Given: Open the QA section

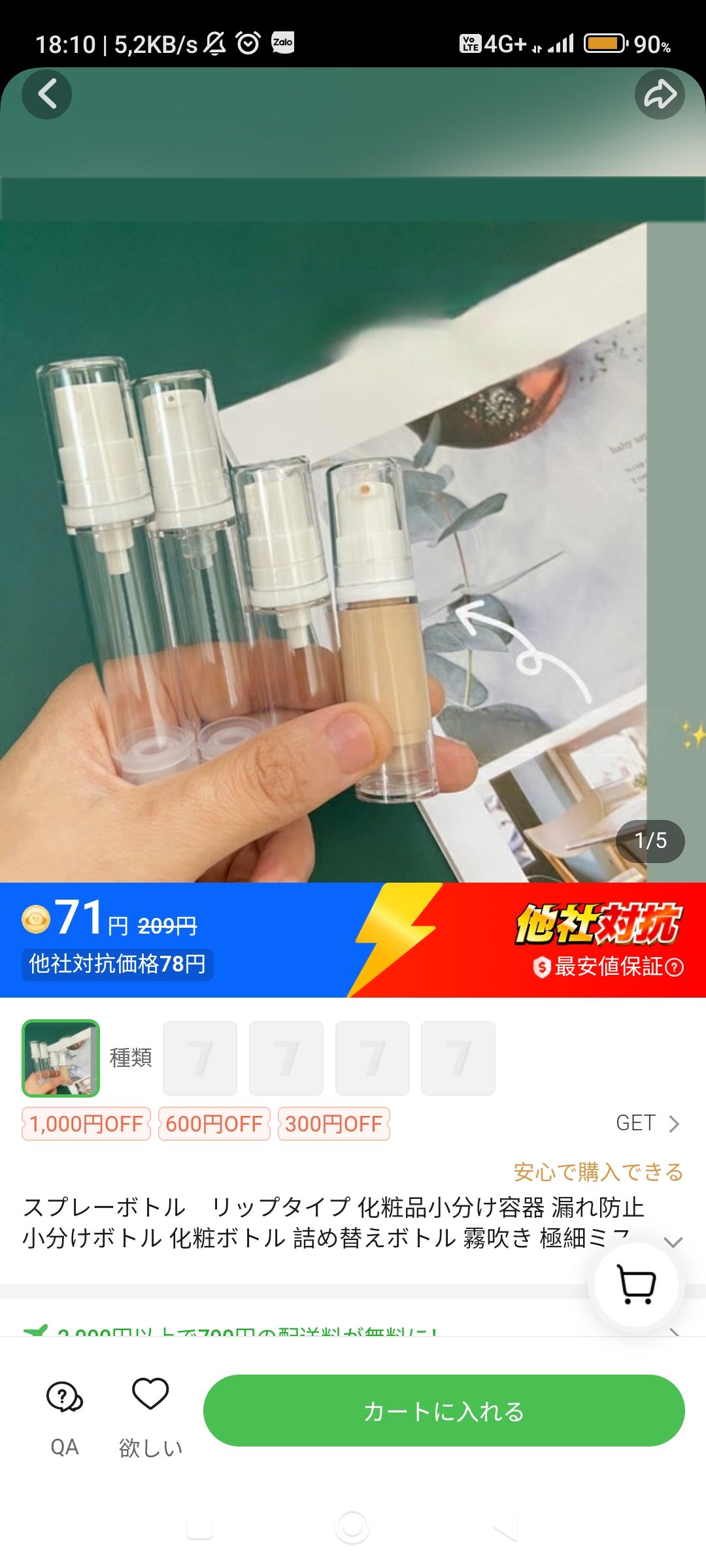Looking at the screenshot, I should coord(64,1416).
